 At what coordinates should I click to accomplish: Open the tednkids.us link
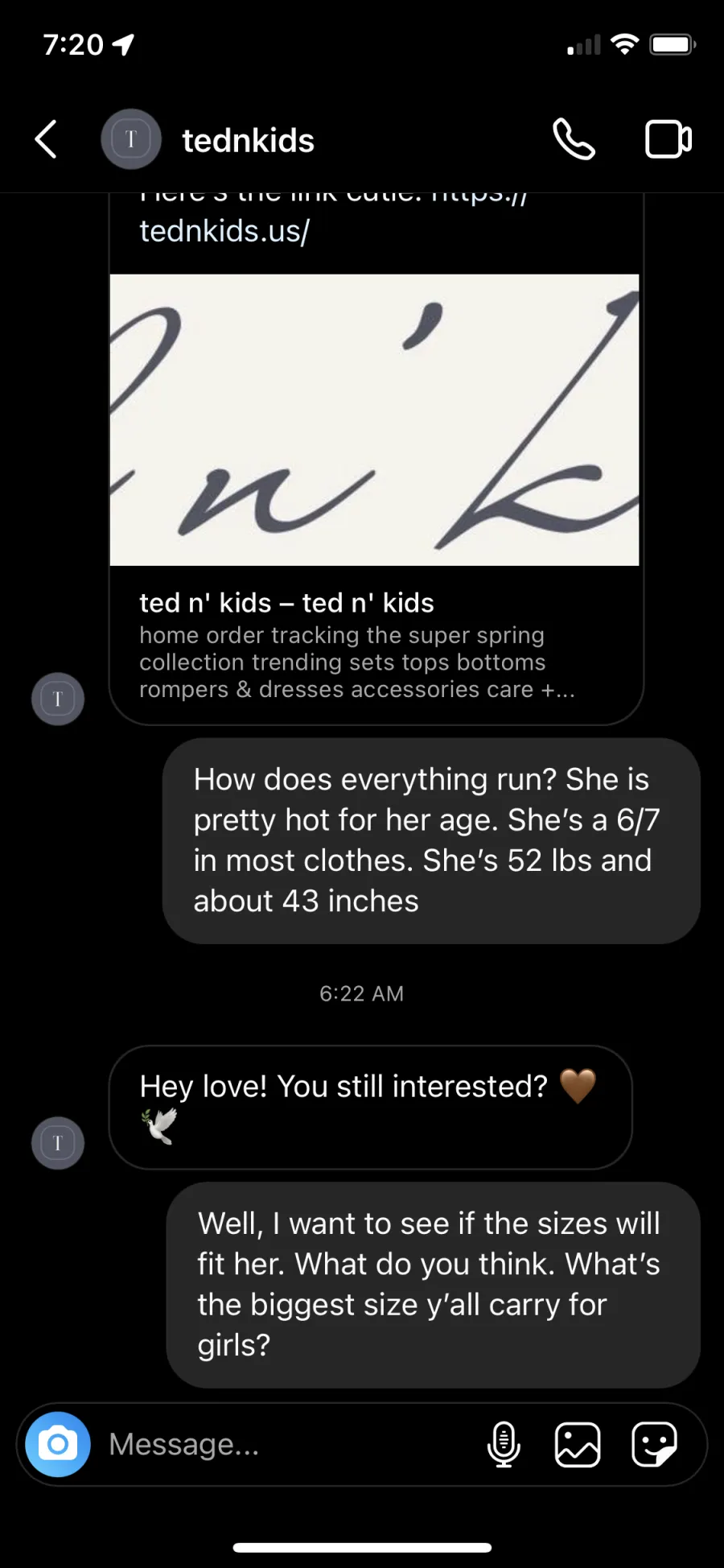[224, 231]
